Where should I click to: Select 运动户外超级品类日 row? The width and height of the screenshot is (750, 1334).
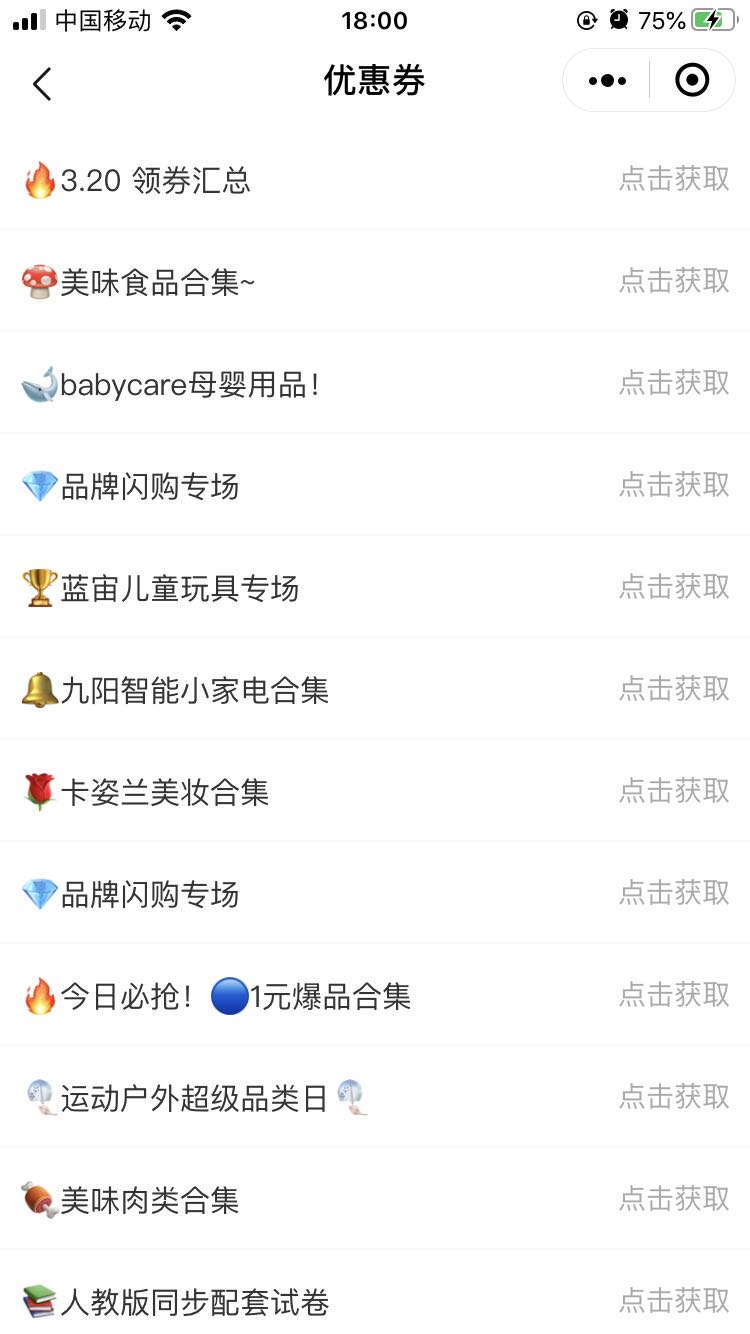pyautogui.click(x=375, y=1098)
